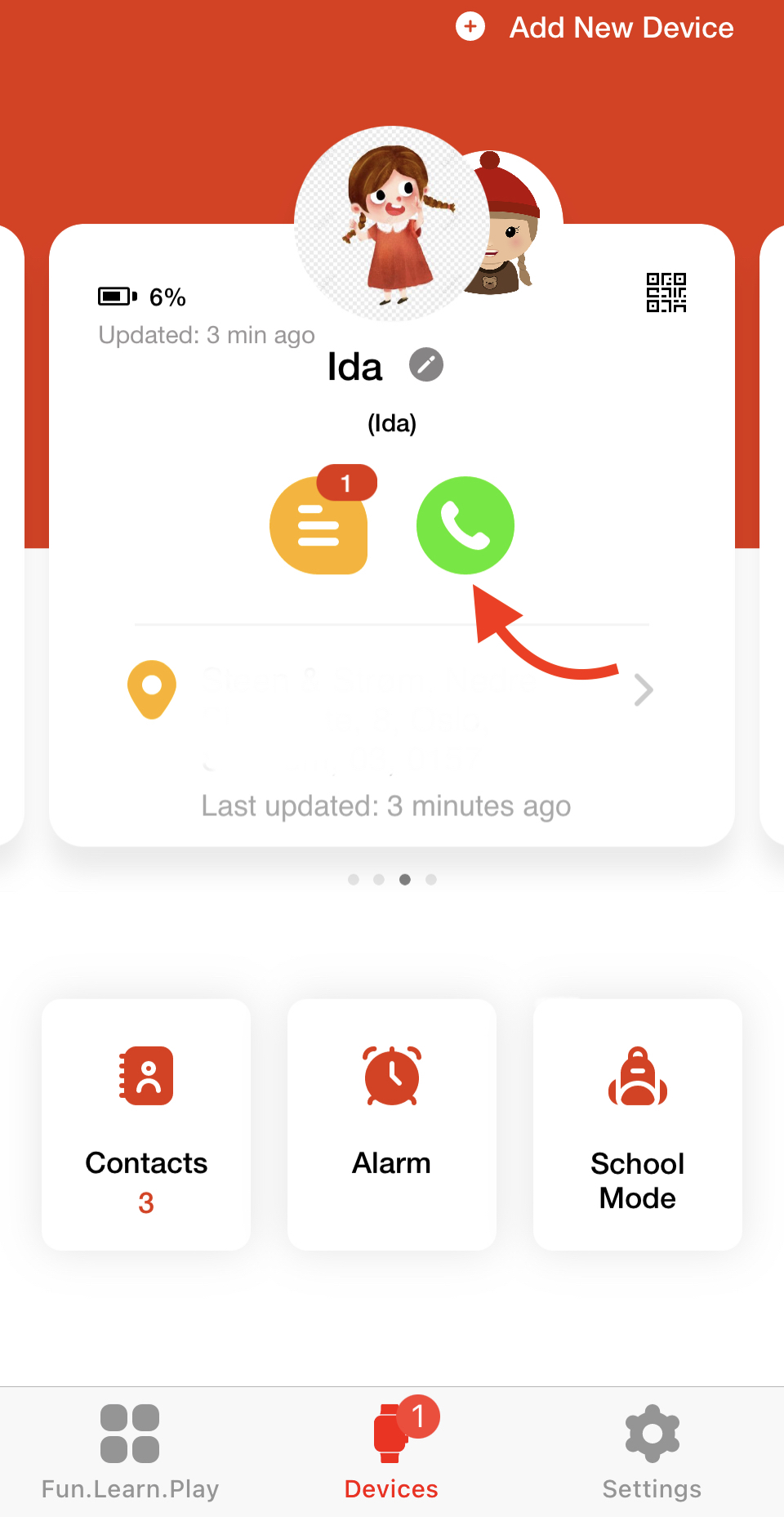Select the Devices tab
784x1517 pixels.
(x=391, y=1452)
